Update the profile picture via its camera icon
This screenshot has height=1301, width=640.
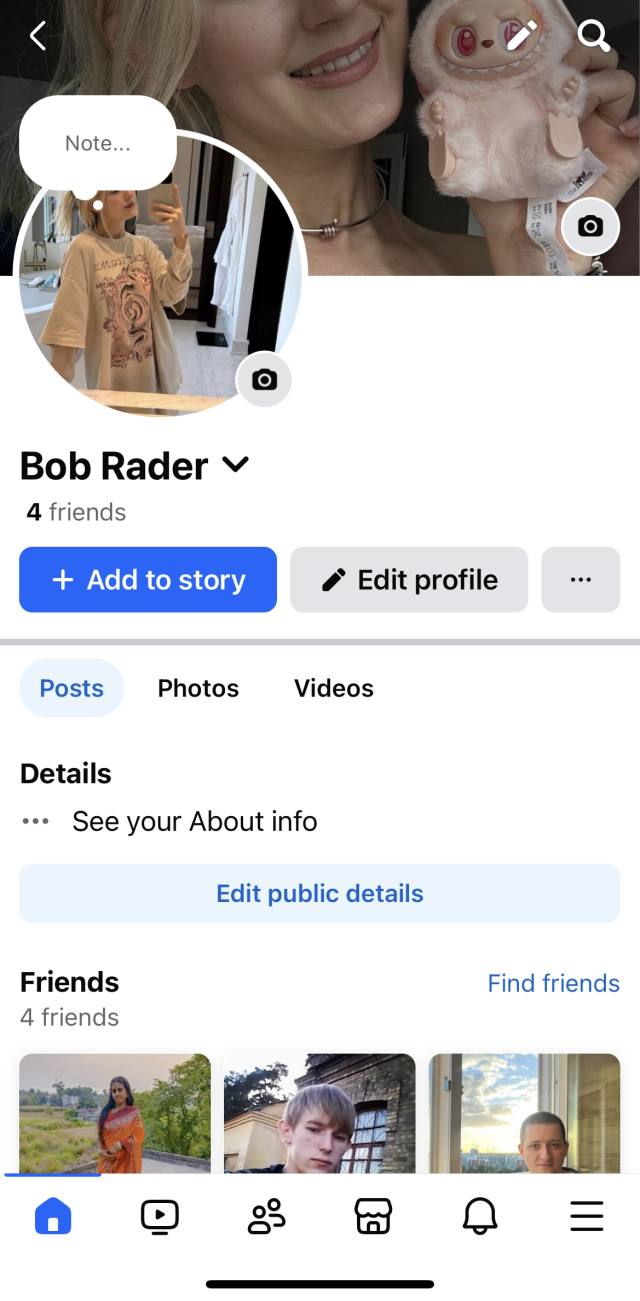pos(264,380)
